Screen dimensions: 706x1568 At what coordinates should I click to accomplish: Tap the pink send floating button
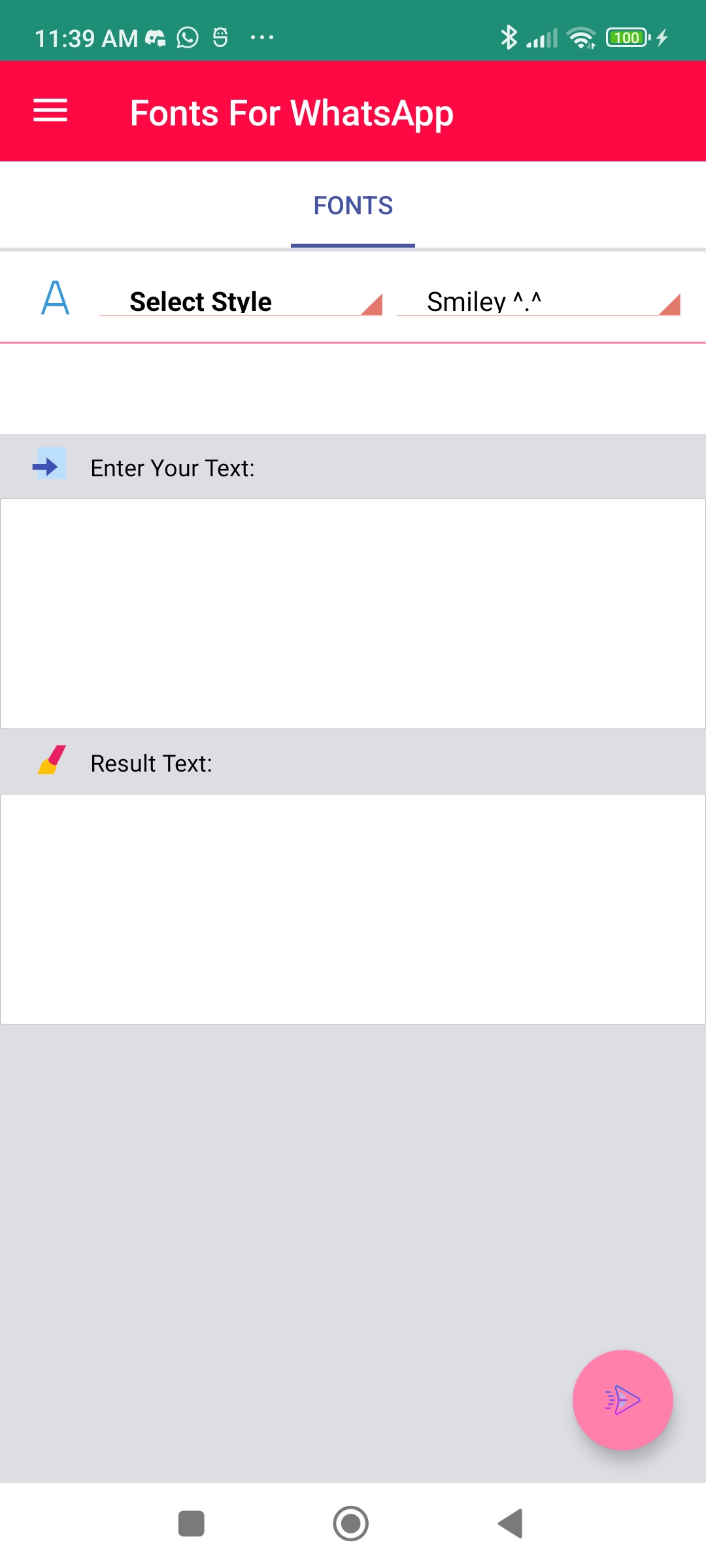(623, 1400)
